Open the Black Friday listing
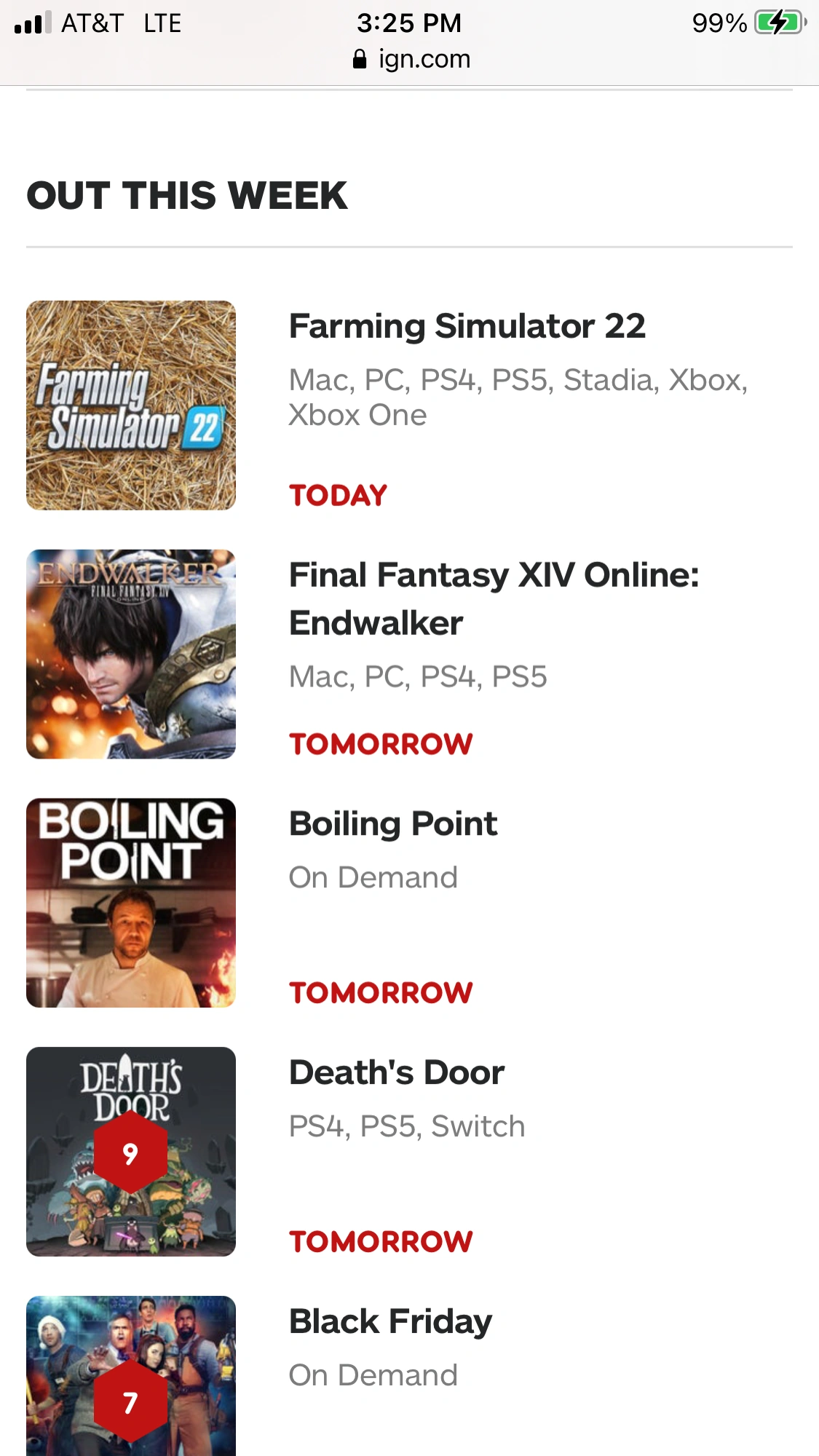819x1456 pixels. point(389,1321)
